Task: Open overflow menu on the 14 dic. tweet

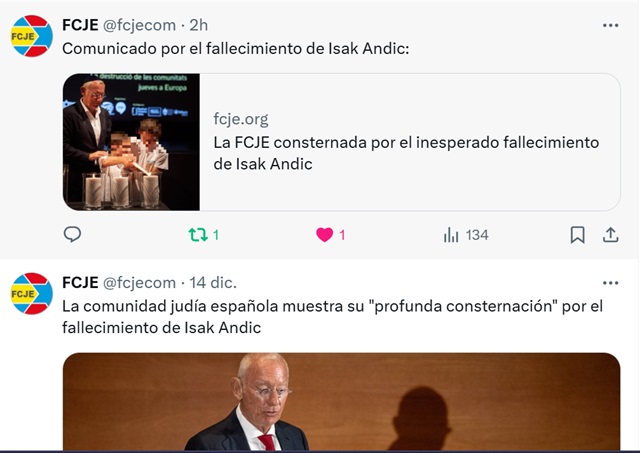Action: point(610,283)
